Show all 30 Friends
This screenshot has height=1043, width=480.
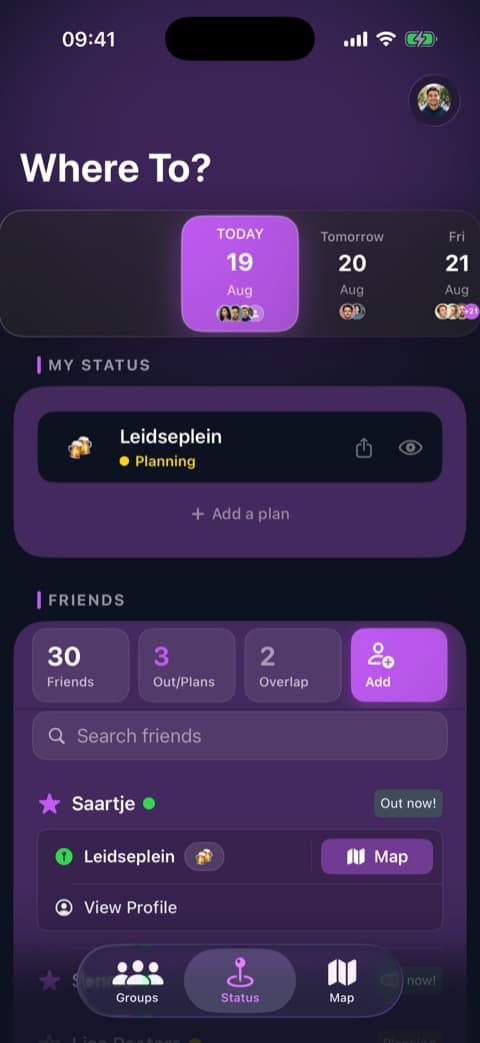click(x=80, y=665)
